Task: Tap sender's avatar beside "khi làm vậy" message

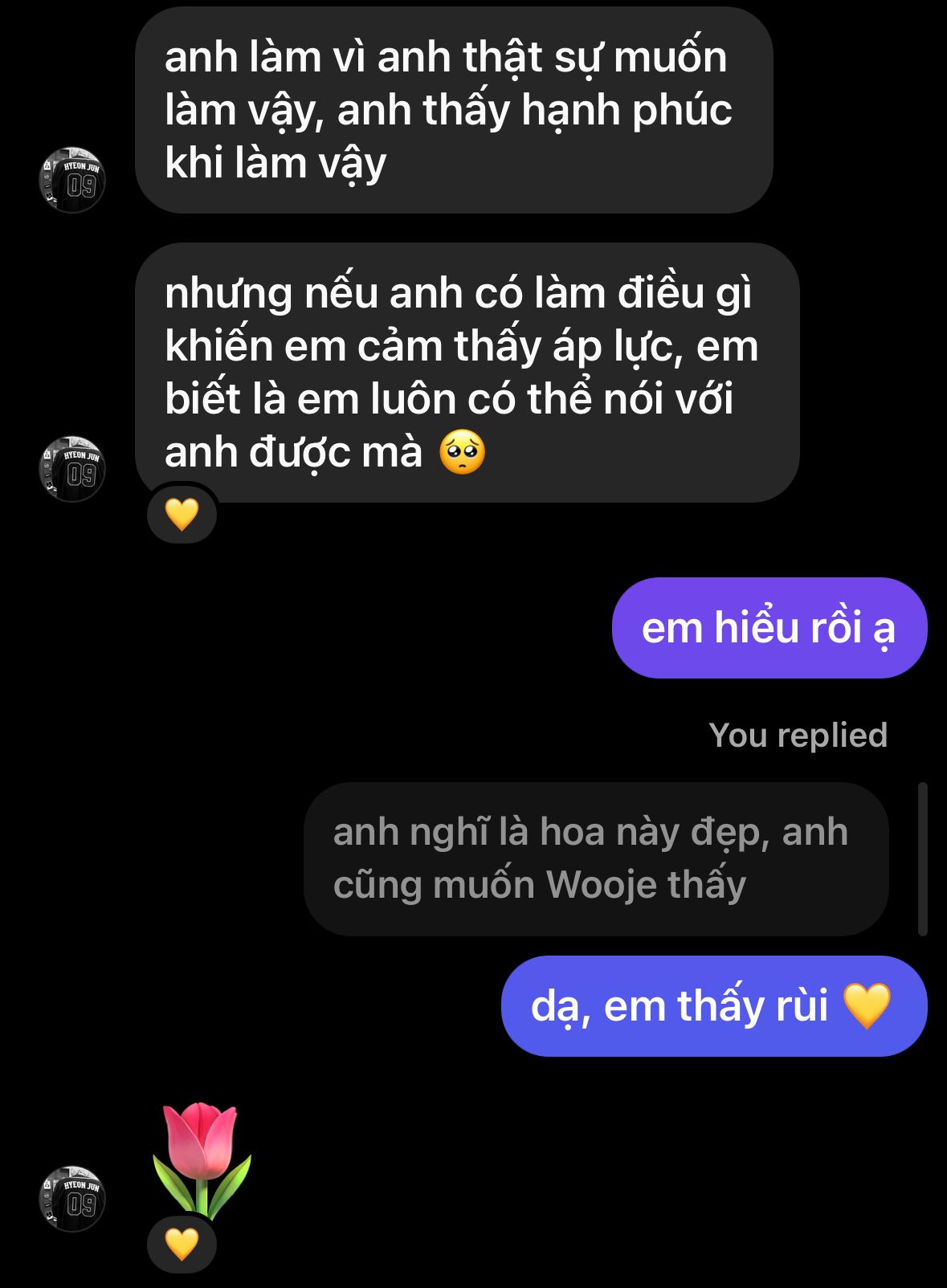Action: tap(72, 179)
